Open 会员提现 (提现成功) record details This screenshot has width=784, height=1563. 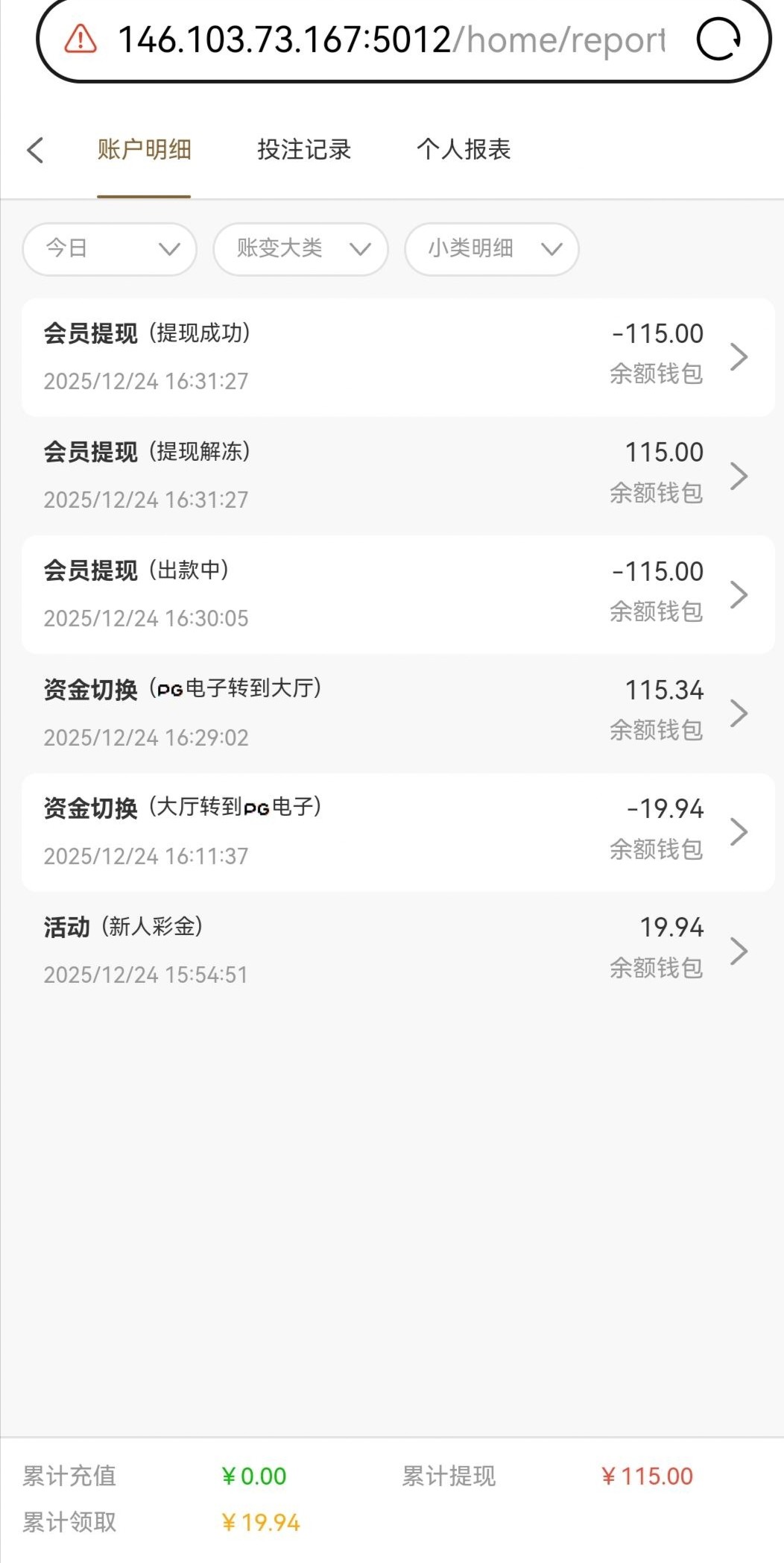coord(398,357)
